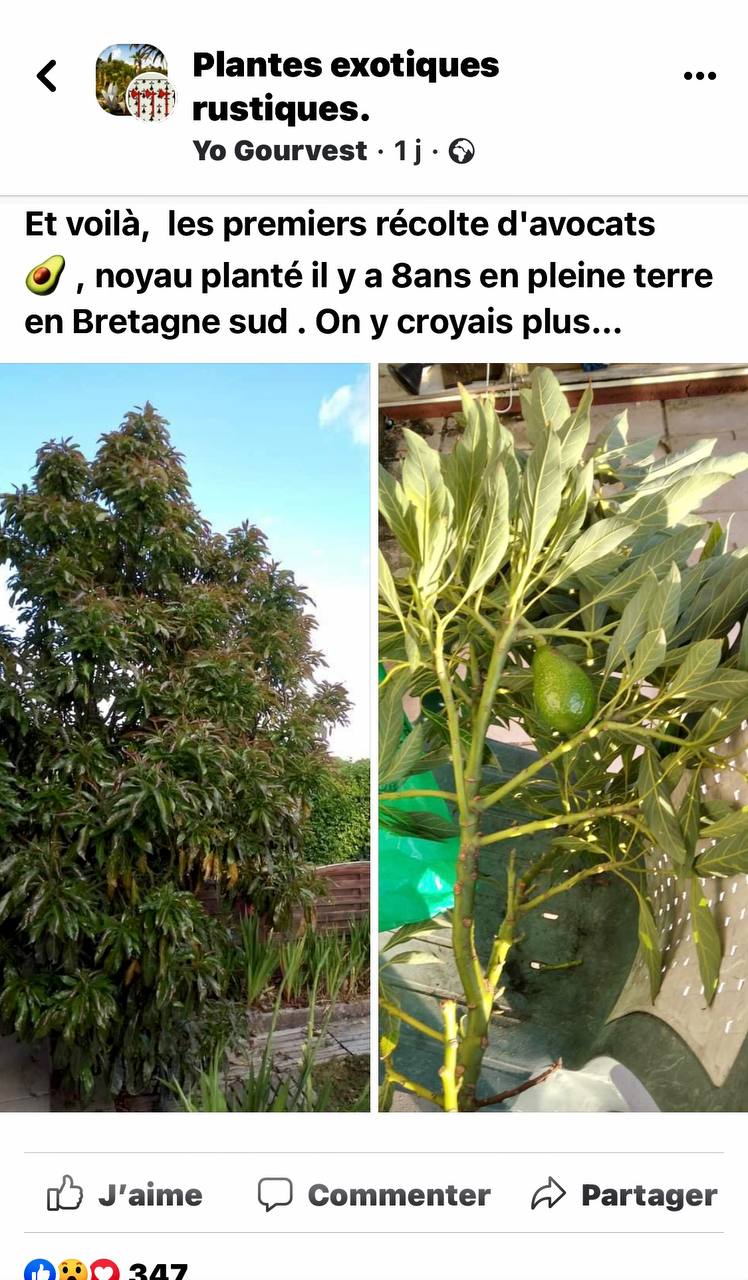Tap Commenter to write a comment
This screenshot has height=1280, width=748.
tap(374, 1194)
